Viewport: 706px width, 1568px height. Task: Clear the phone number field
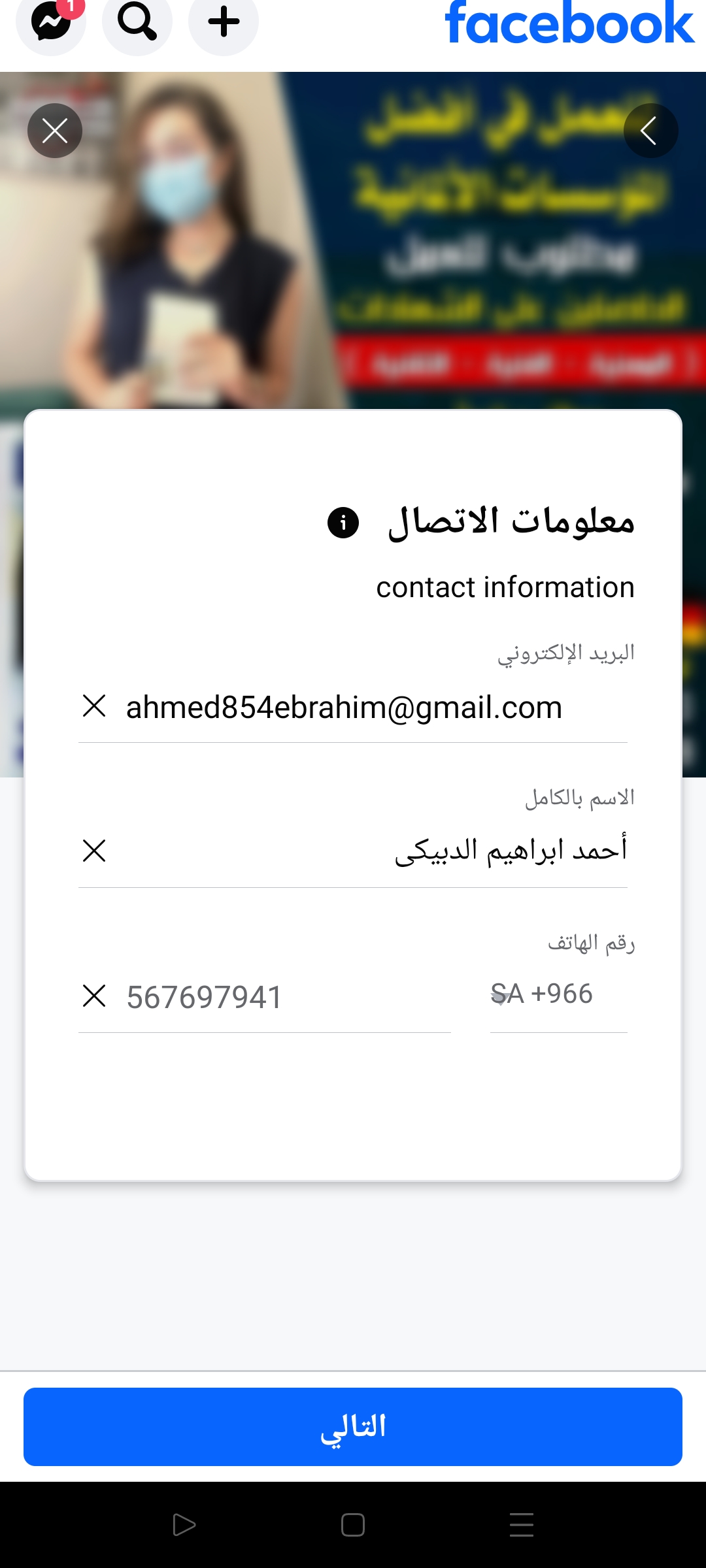(94, 996)
